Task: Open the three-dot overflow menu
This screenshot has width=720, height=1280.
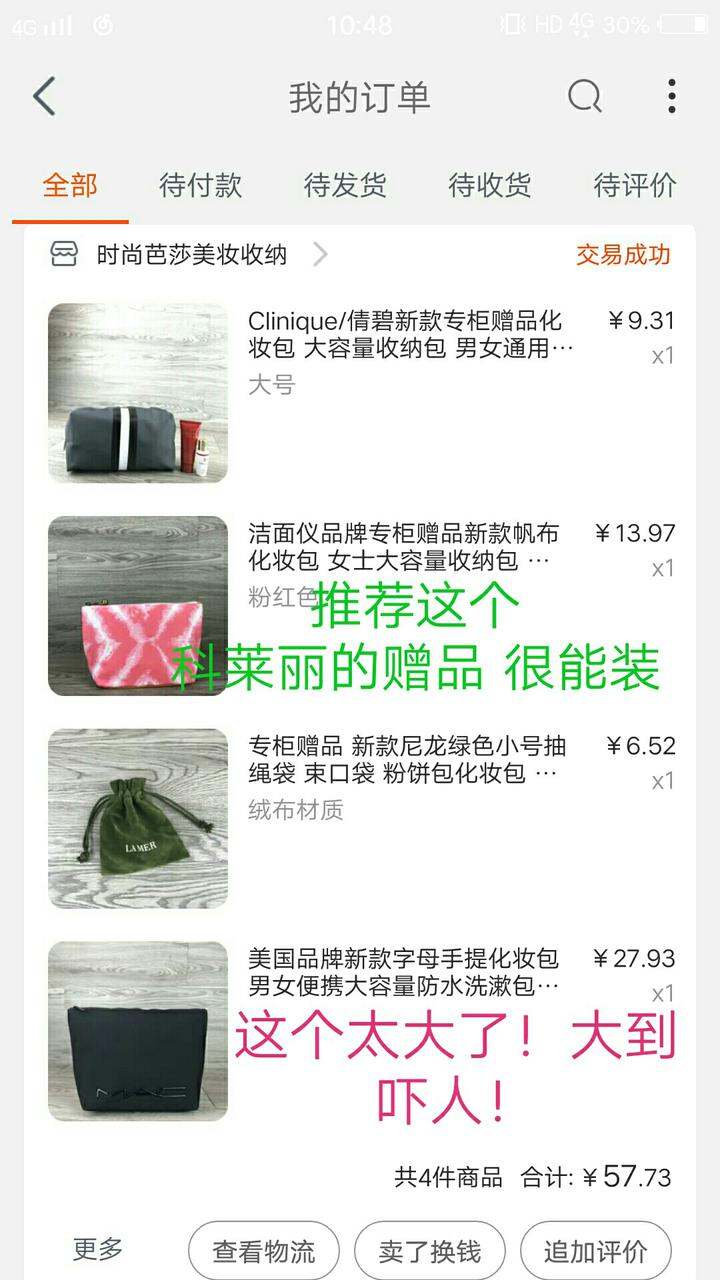Action: point(672,97)
